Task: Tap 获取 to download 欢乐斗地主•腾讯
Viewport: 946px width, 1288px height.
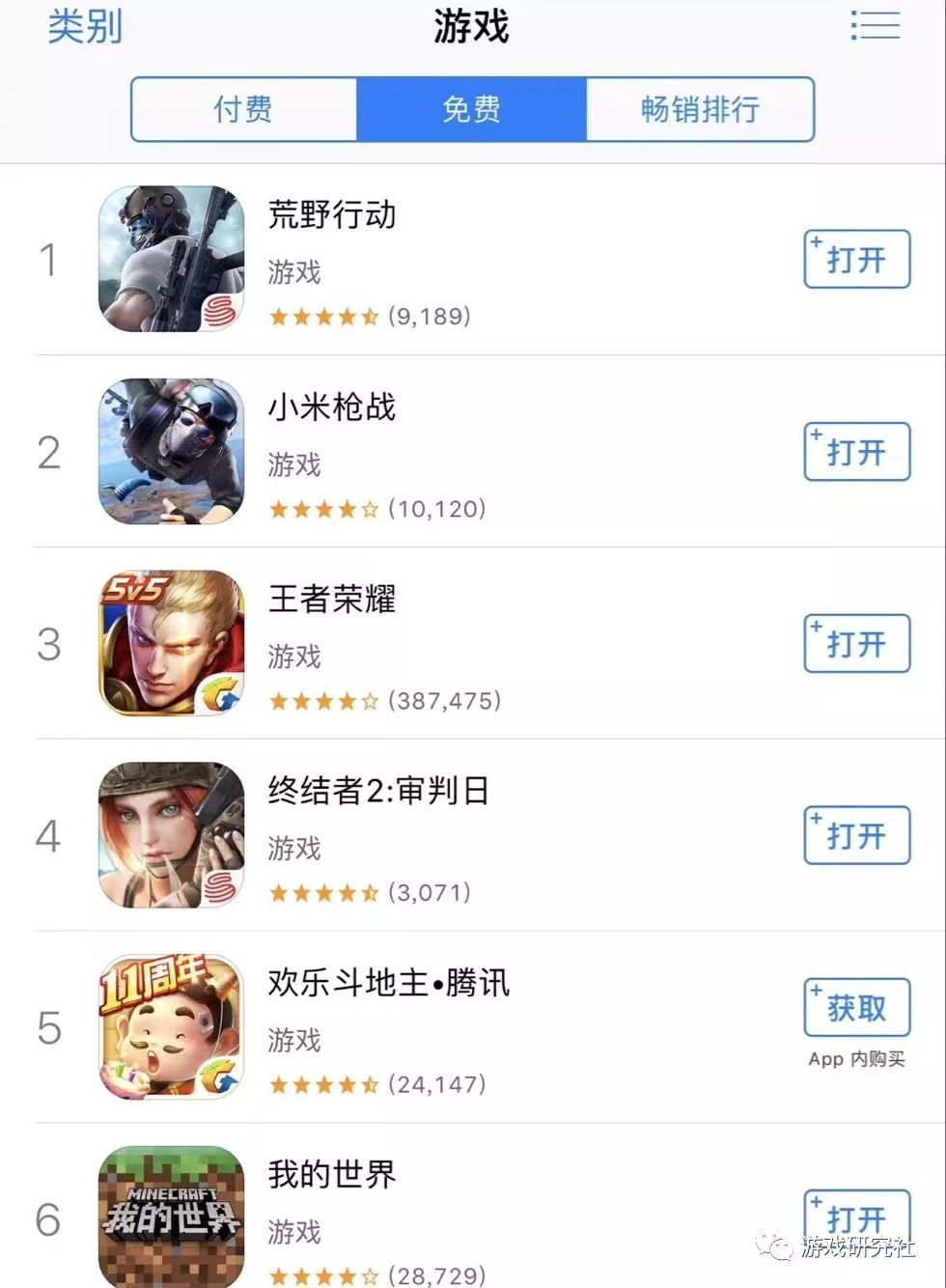Action: (x=856, y=1008)
